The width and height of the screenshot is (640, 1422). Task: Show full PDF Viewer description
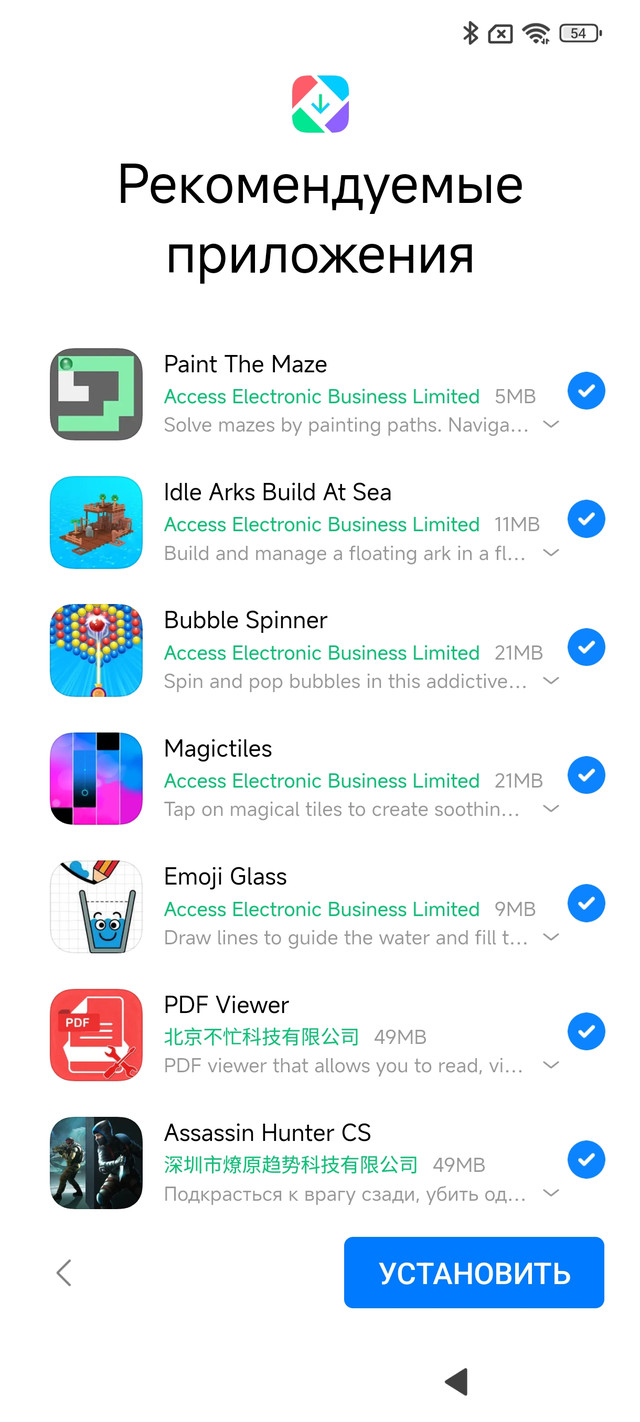point(550,1065)
